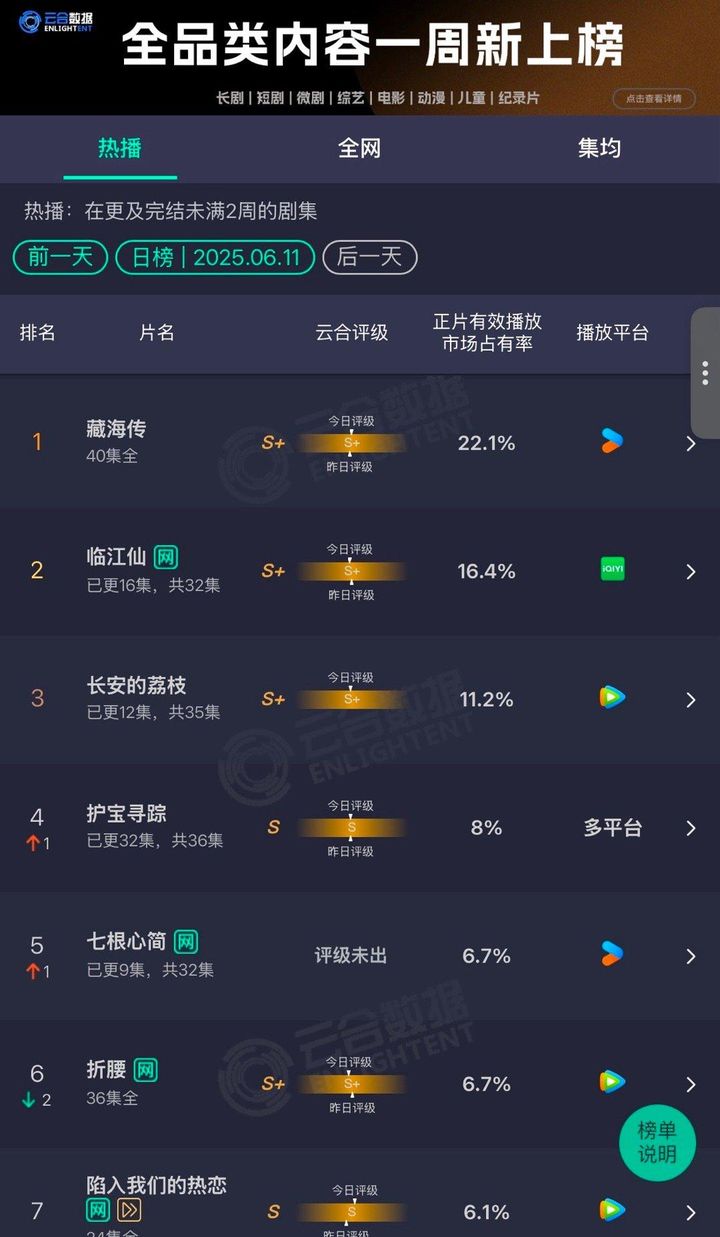This screenshot has width=720, height=1237.
Task: Open details for 折腰
Action: tap(691, 1084)
